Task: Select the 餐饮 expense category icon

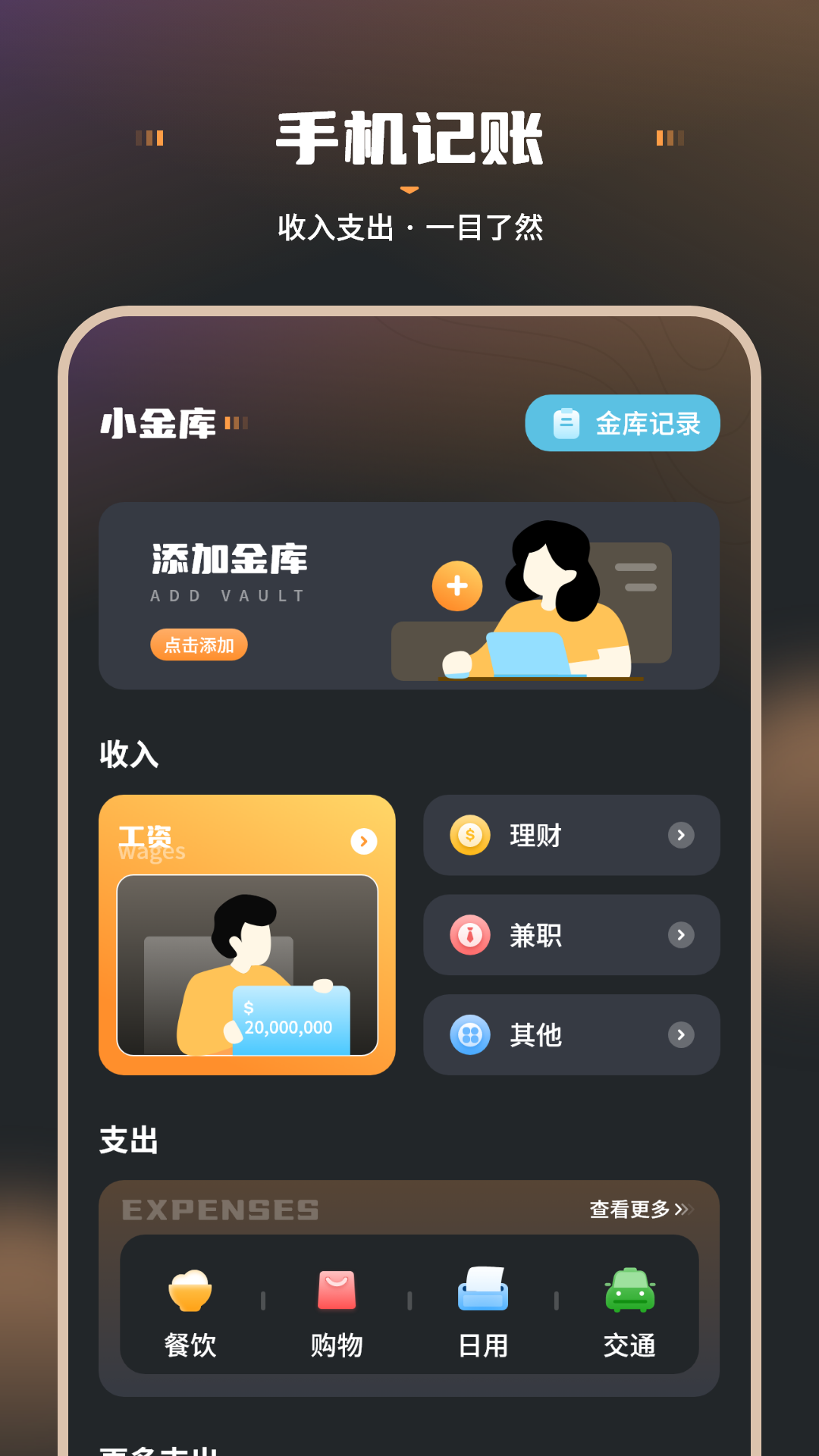Action: point(190,1287)
